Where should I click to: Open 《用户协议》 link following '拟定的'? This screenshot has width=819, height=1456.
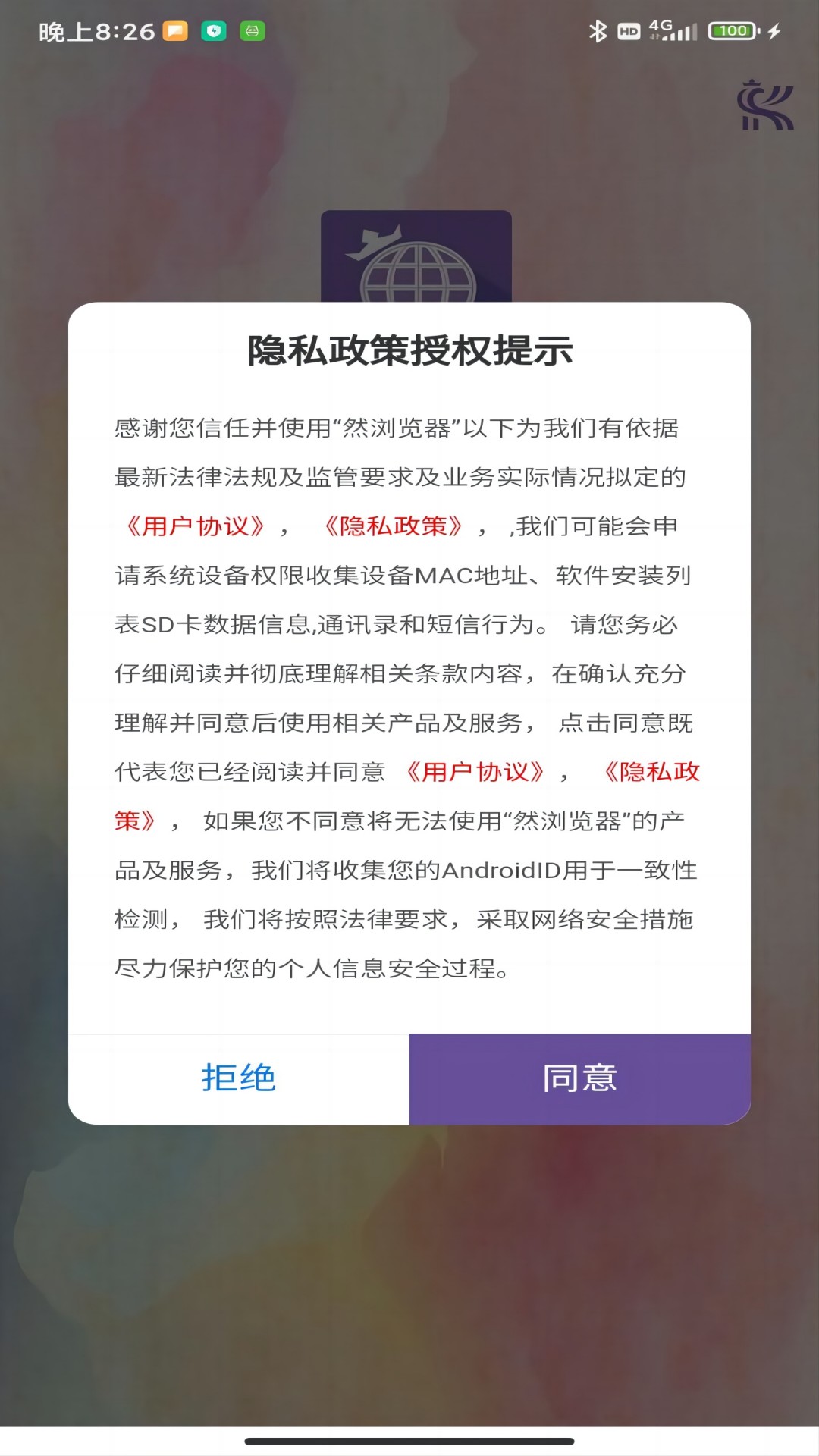pos(196,526)
